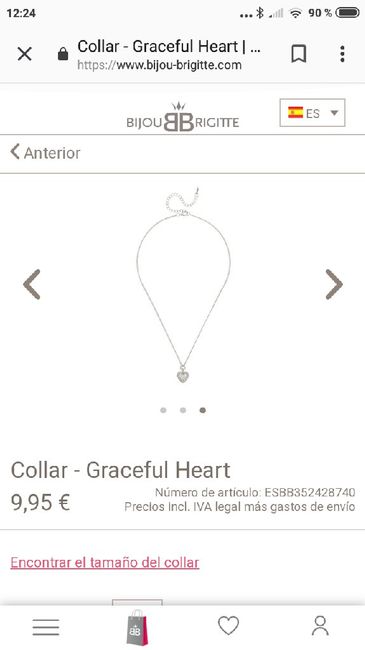Image resolution: width=365 pixels, height=650 pixels.
Task: Close the browser tab with X
Action: 24,54
